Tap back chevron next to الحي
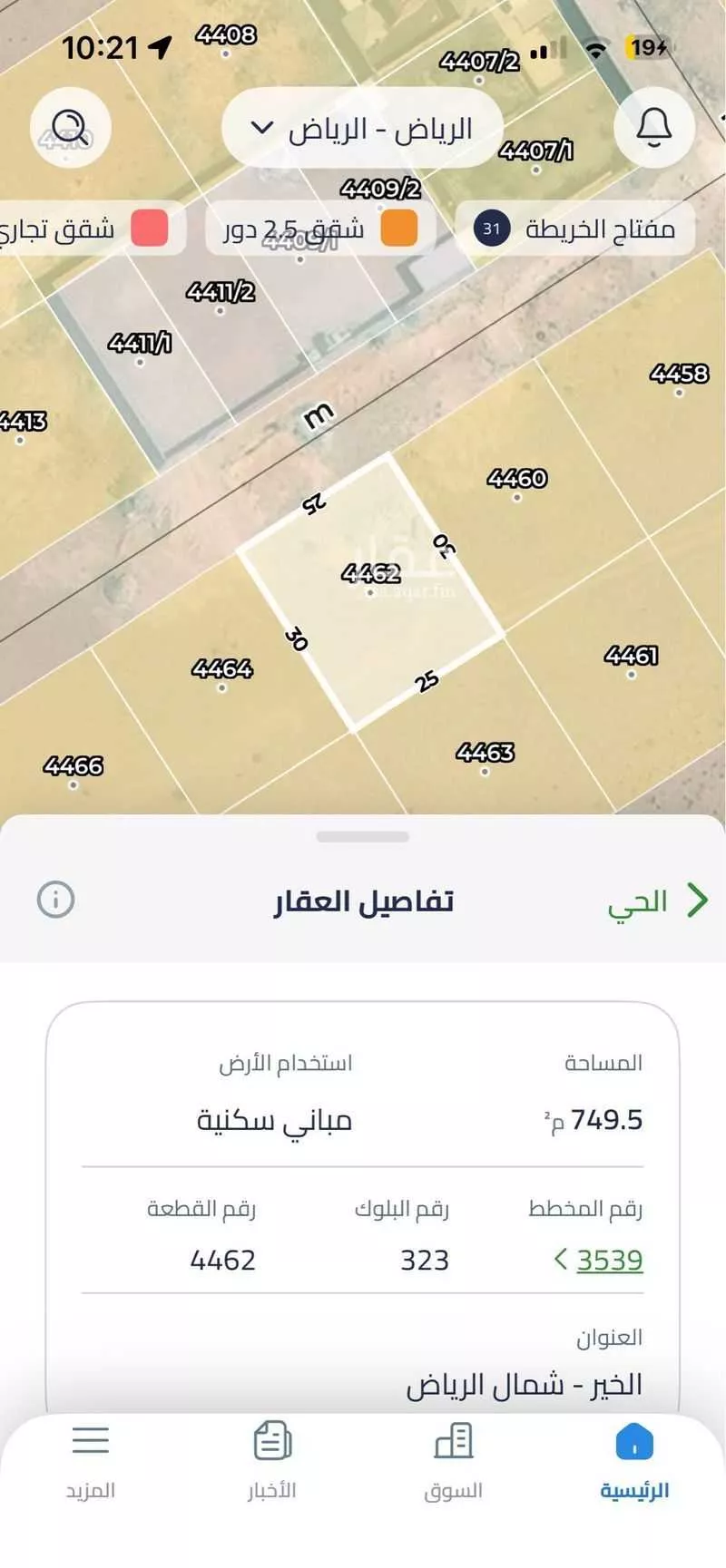Image resolution: width=726 pixels, height=1568 pixels. click(696, 900)
